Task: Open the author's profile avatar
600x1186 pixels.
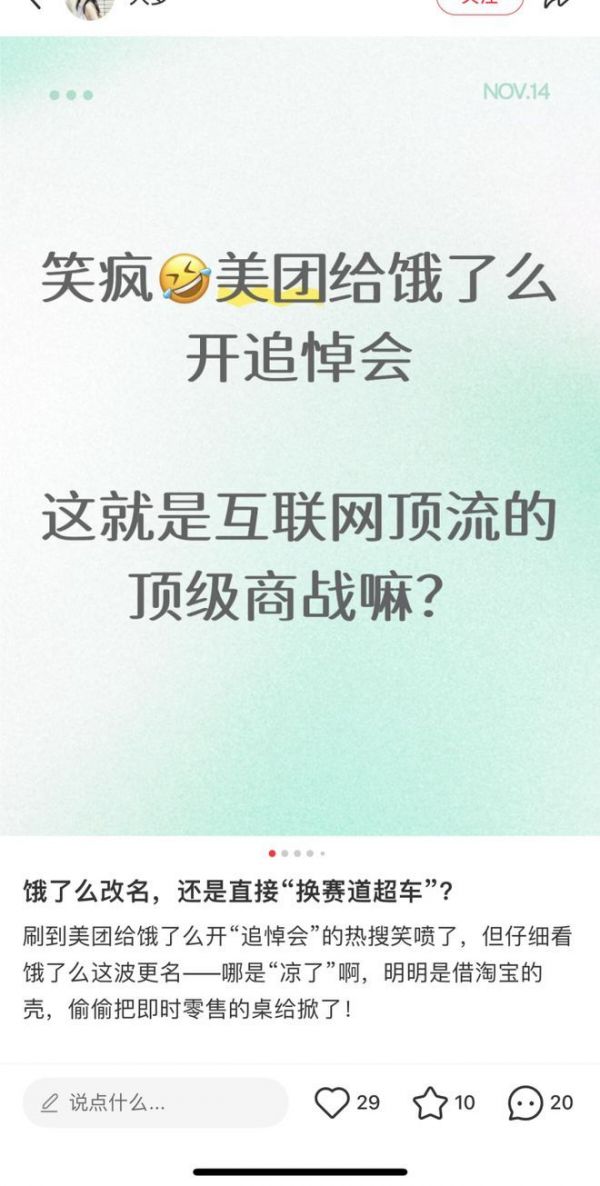Action: pyautogui.click(x=90, y=6)
